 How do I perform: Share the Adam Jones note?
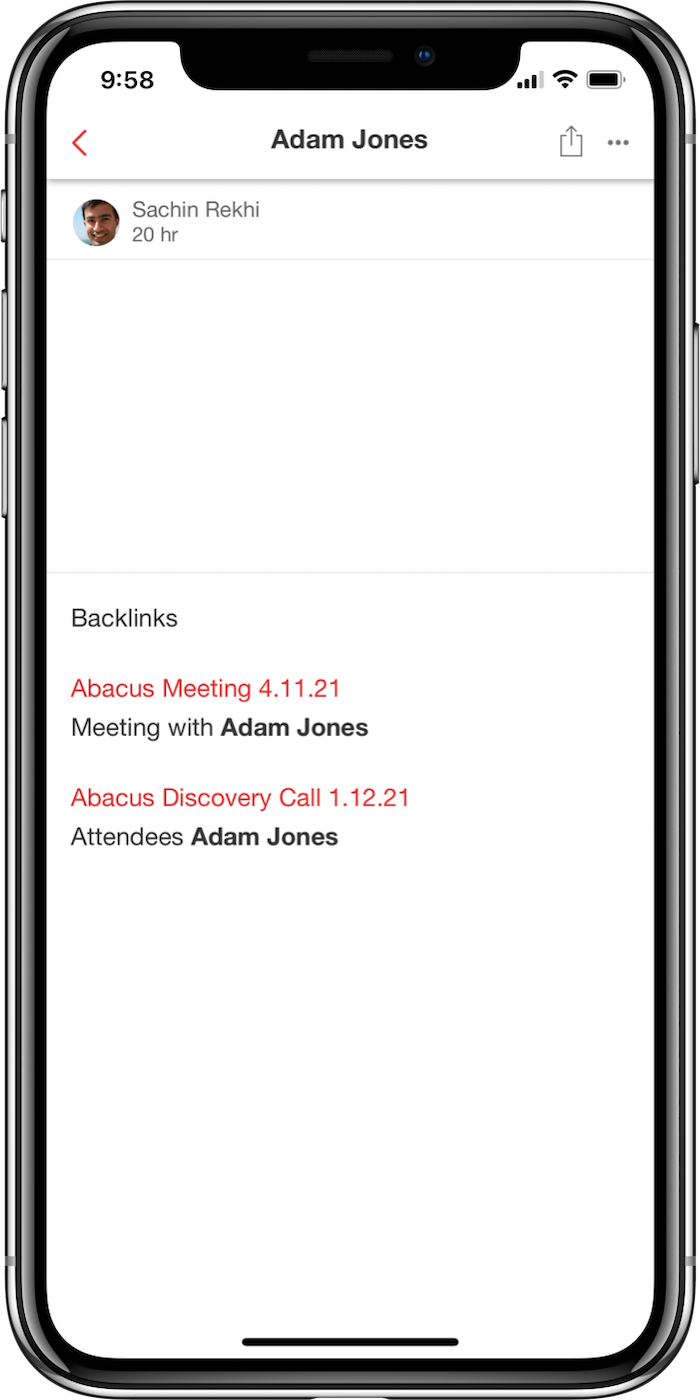(x=570, y=141)
